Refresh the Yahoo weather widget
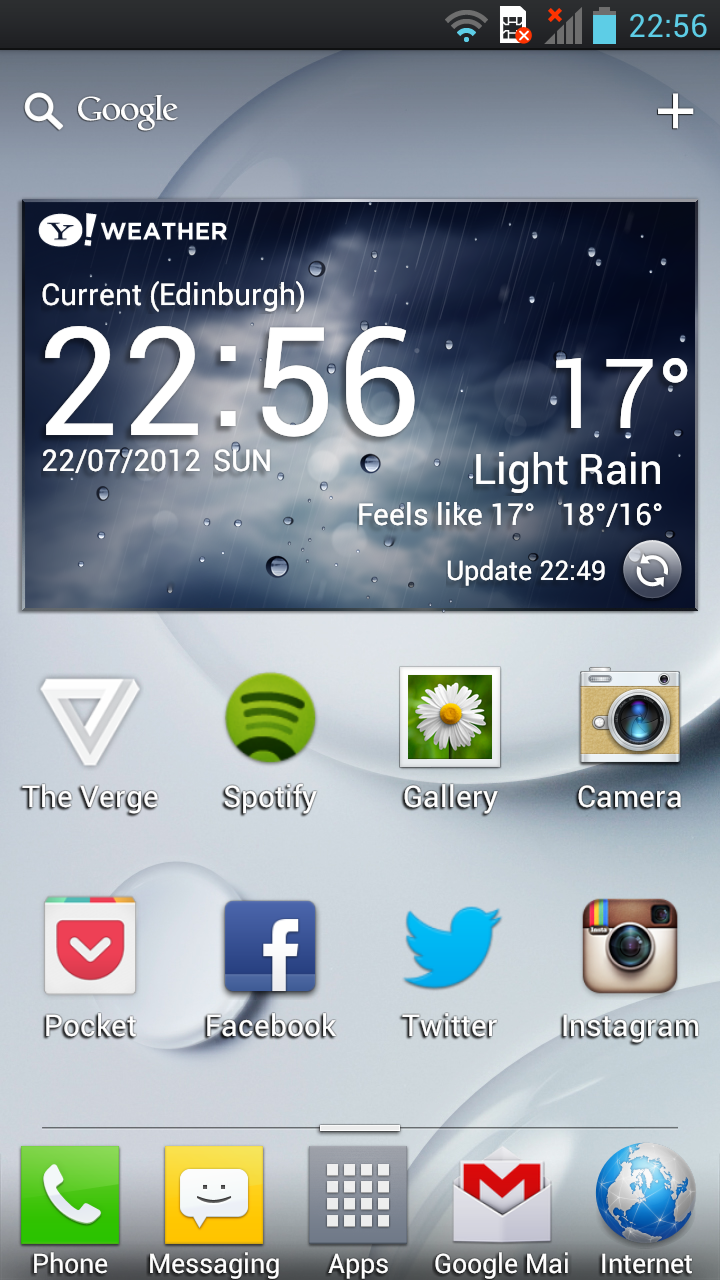This screenshot has width=720, height=1280. (652, 570)
